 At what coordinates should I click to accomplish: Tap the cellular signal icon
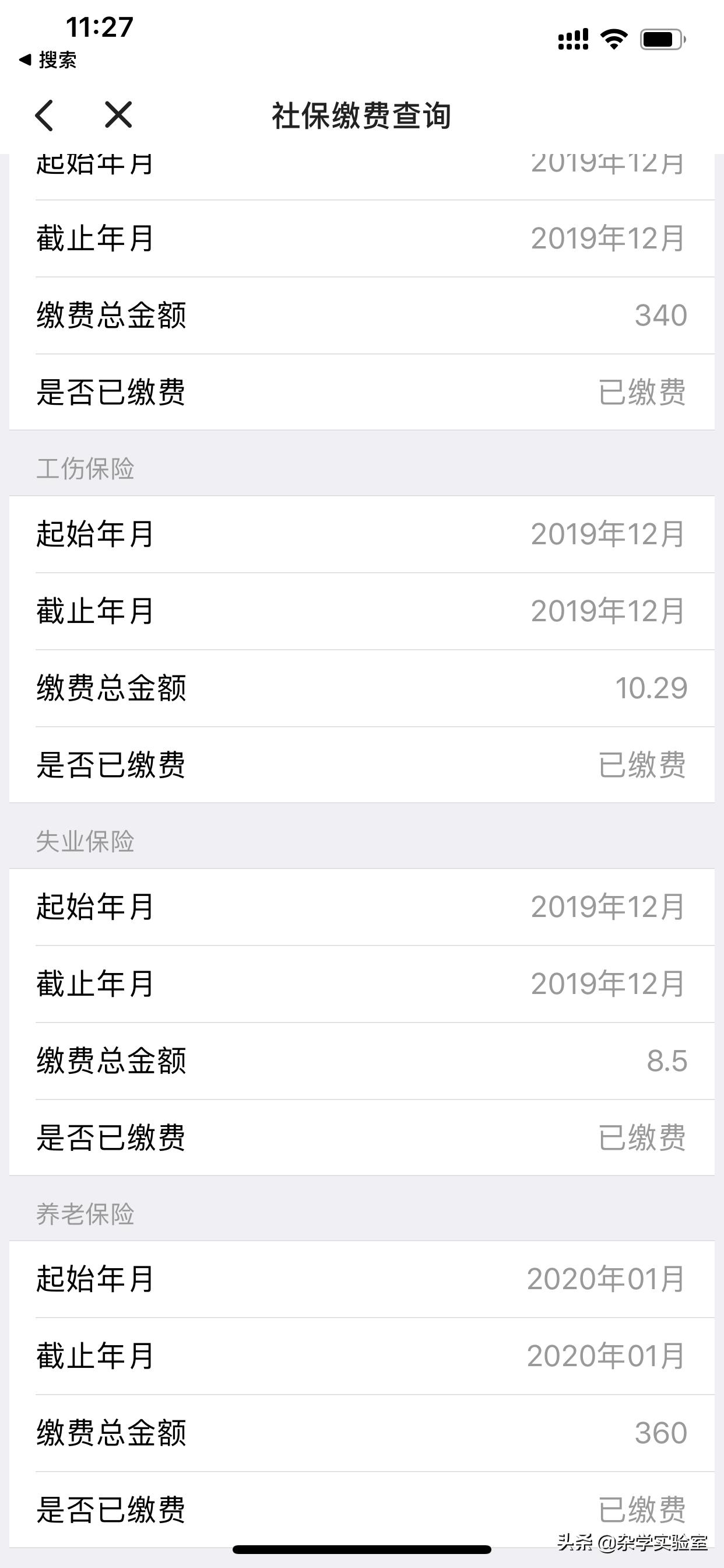(574, 38)
